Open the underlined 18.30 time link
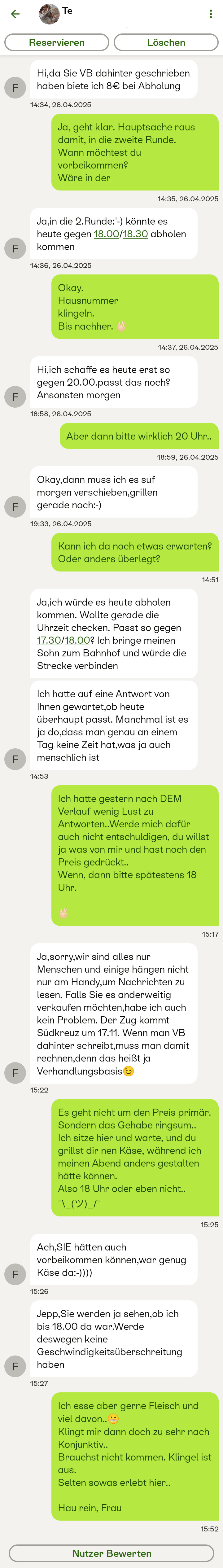 tap(135, 234)
